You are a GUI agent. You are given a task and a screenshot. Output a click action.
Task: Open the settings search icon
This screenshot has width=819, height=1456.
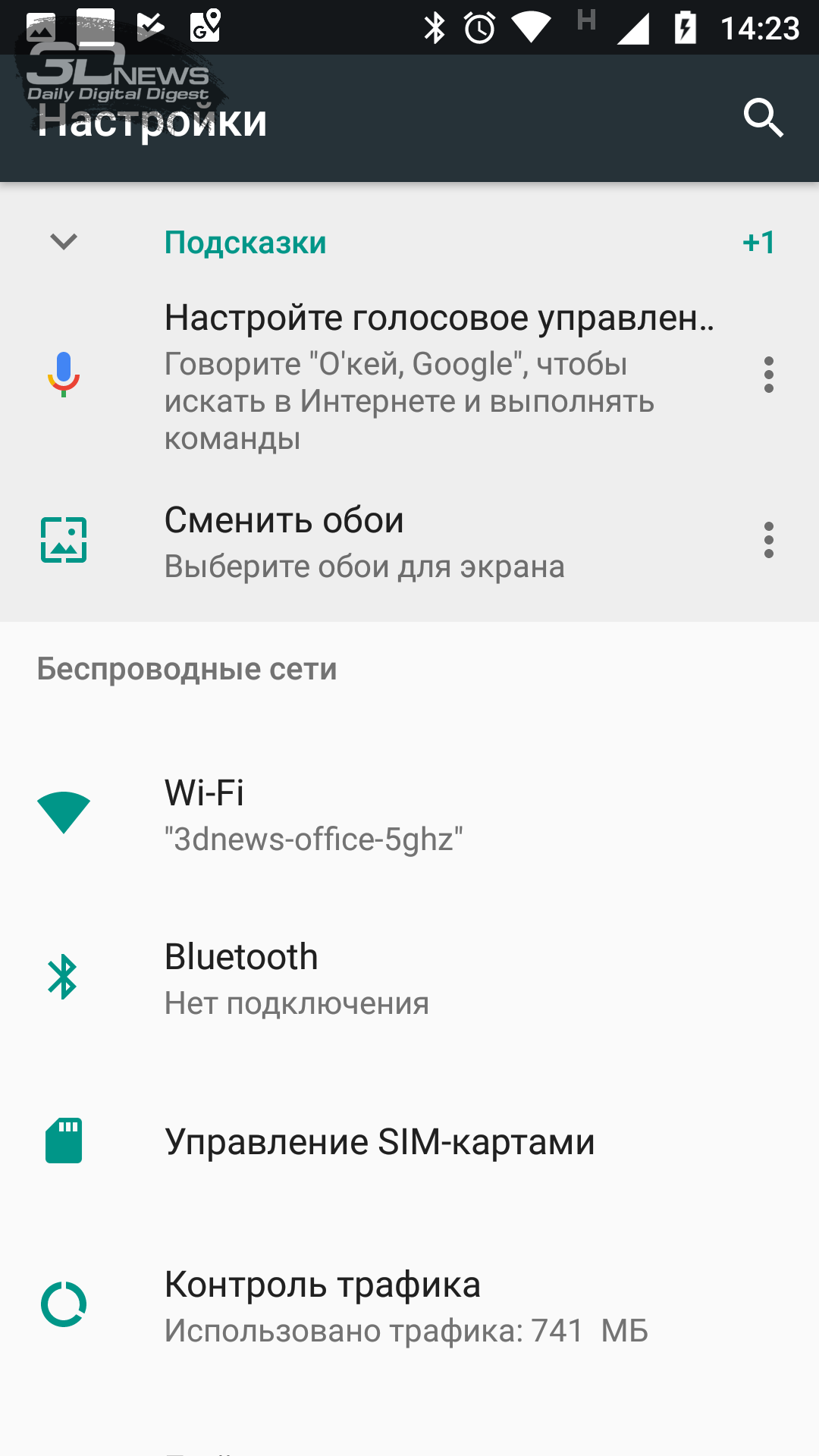tap(763, 118)
